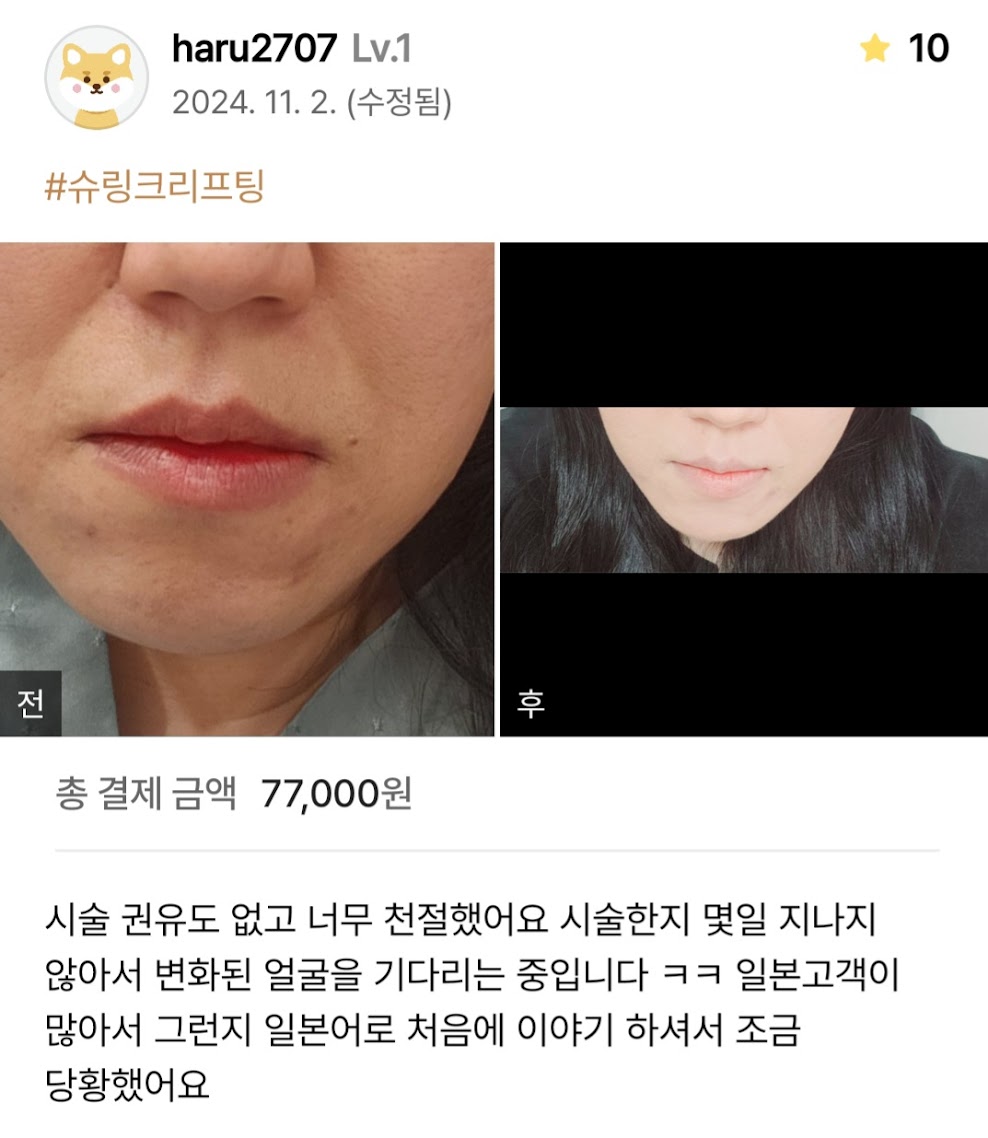Tap the #슈링크리프팅 hashtag
The height and width of the screenshot is (1138, 988).
[x=155, y=186]
